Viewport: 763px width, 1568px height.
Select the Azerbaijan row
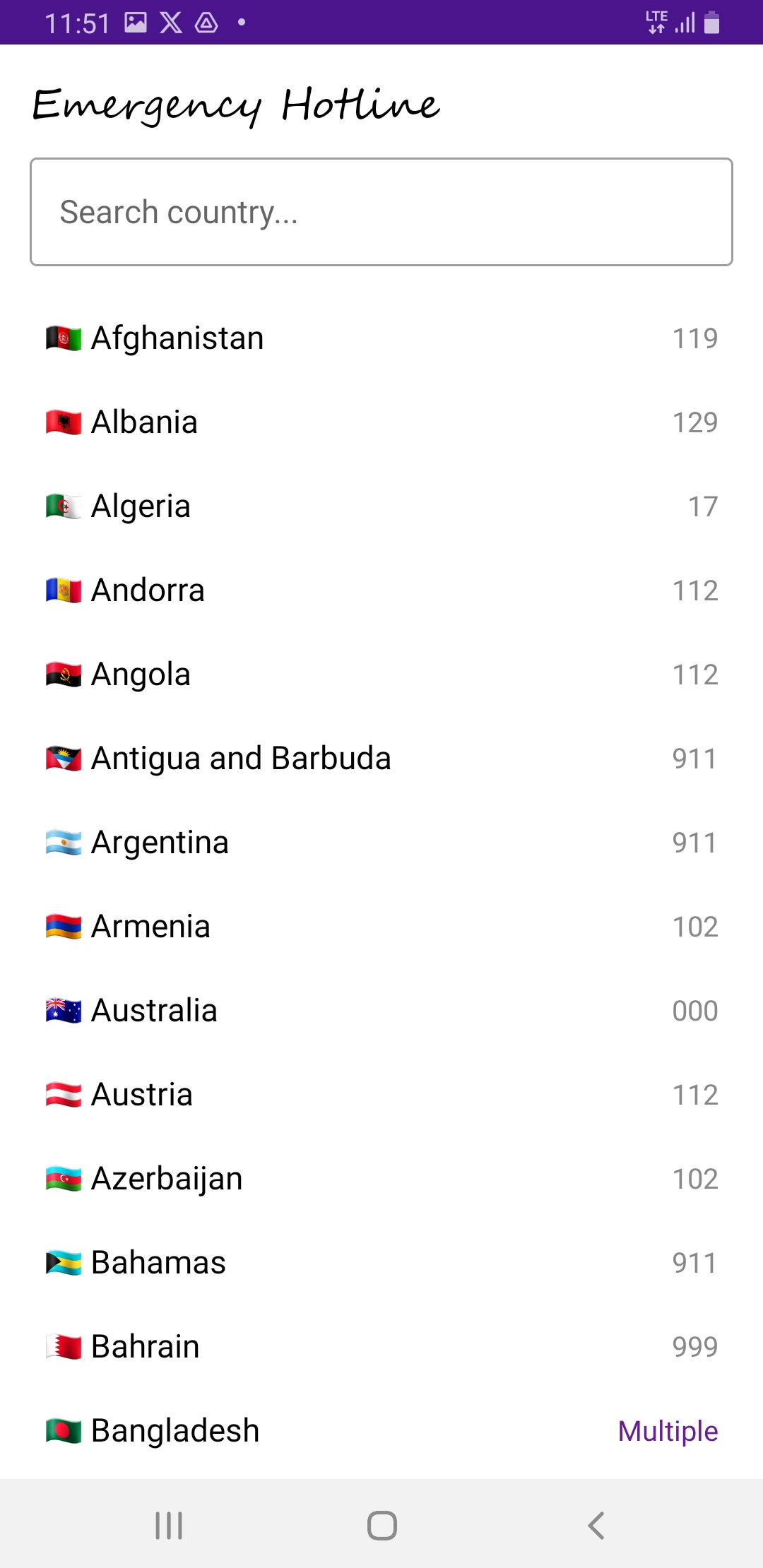tap(381, 1179)
